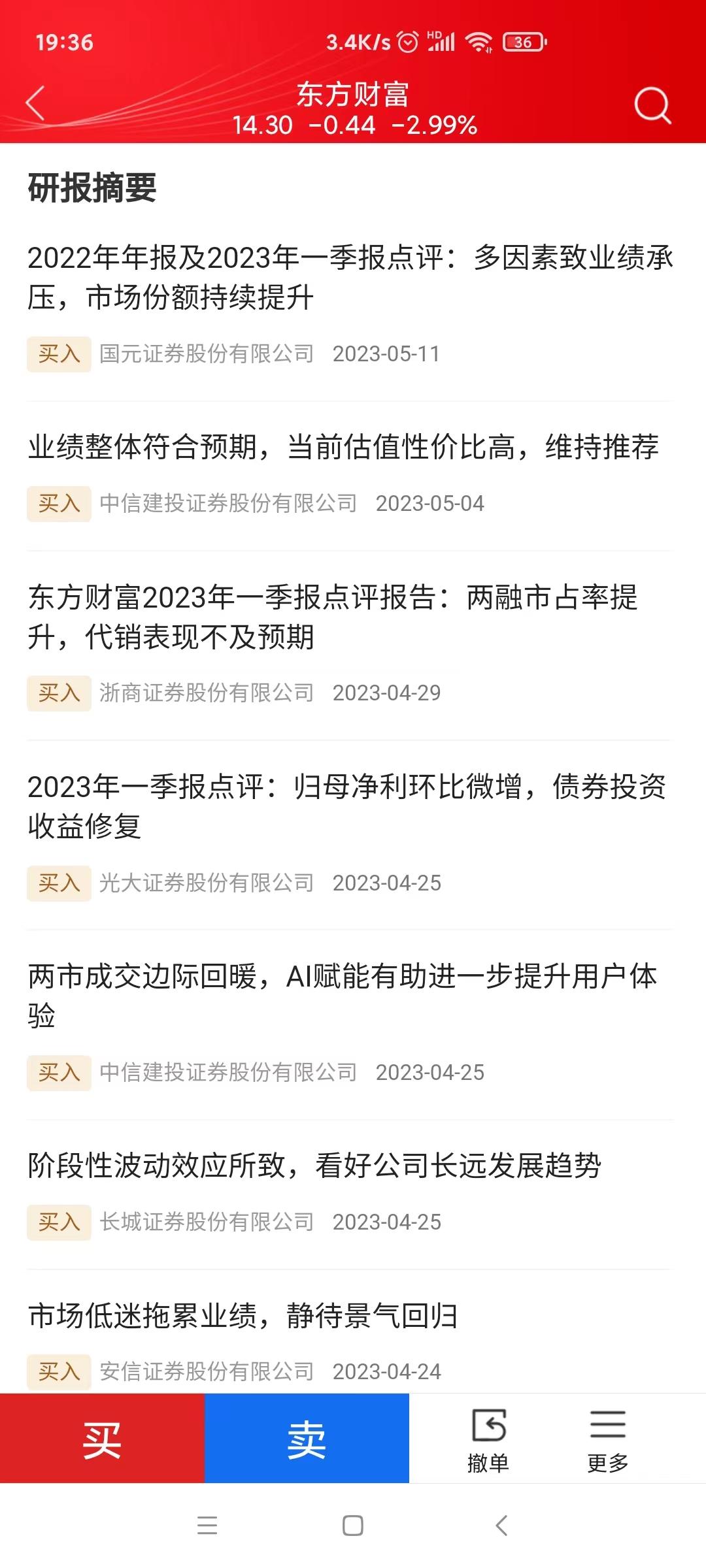706x1568 pixels.
Task: Open the search magnifier icon
Action: [x=652, y=105]
